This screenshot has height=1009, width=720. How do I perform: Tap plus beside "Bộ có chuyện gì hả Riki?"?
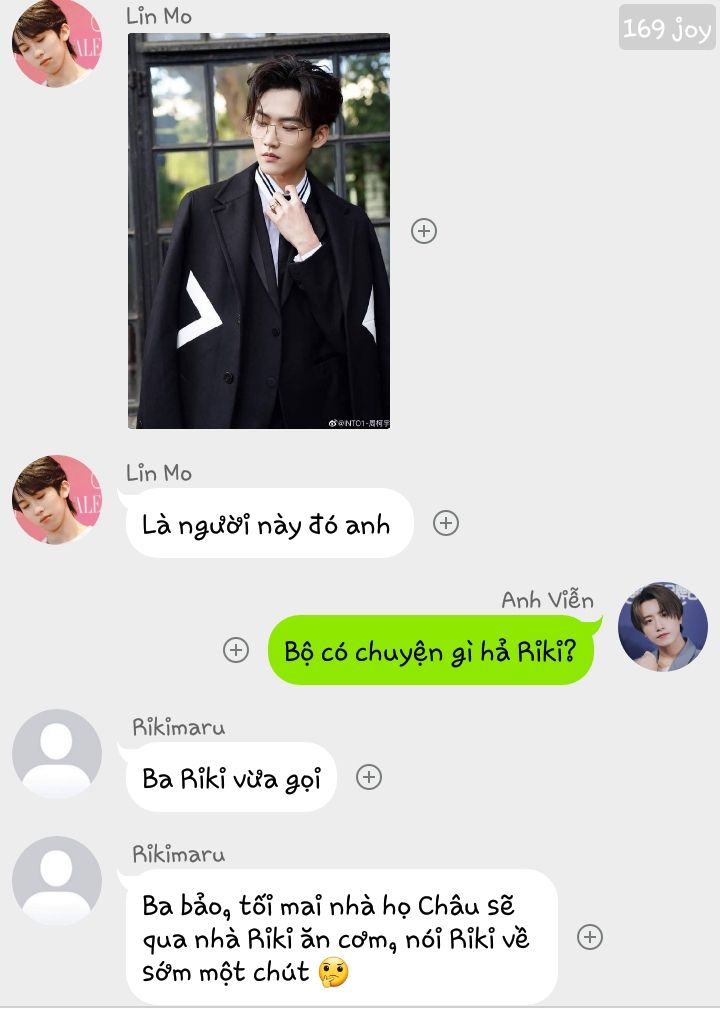coord(235,650)
